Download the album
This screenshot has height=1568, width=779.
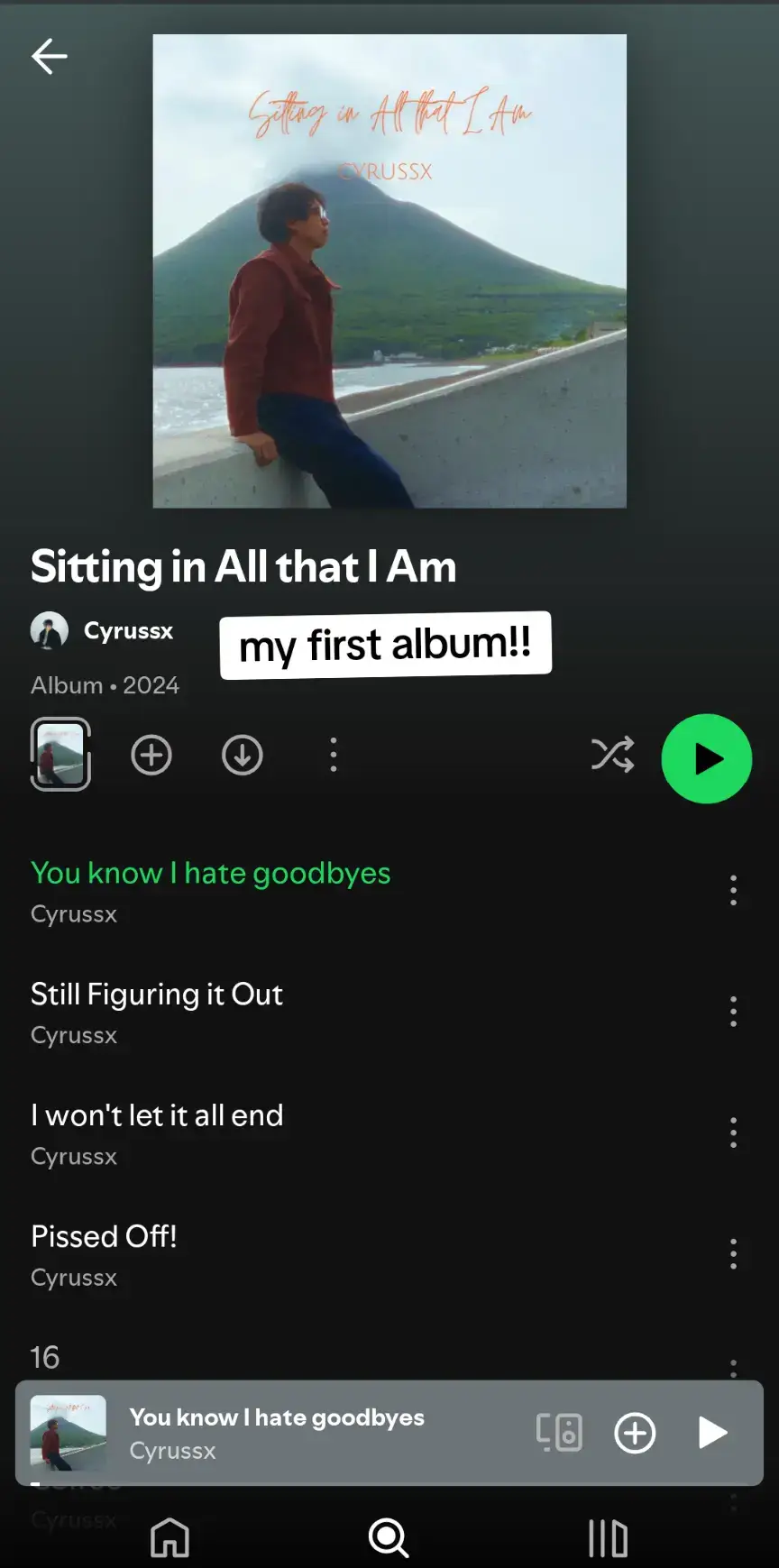[x=243, y=755]
